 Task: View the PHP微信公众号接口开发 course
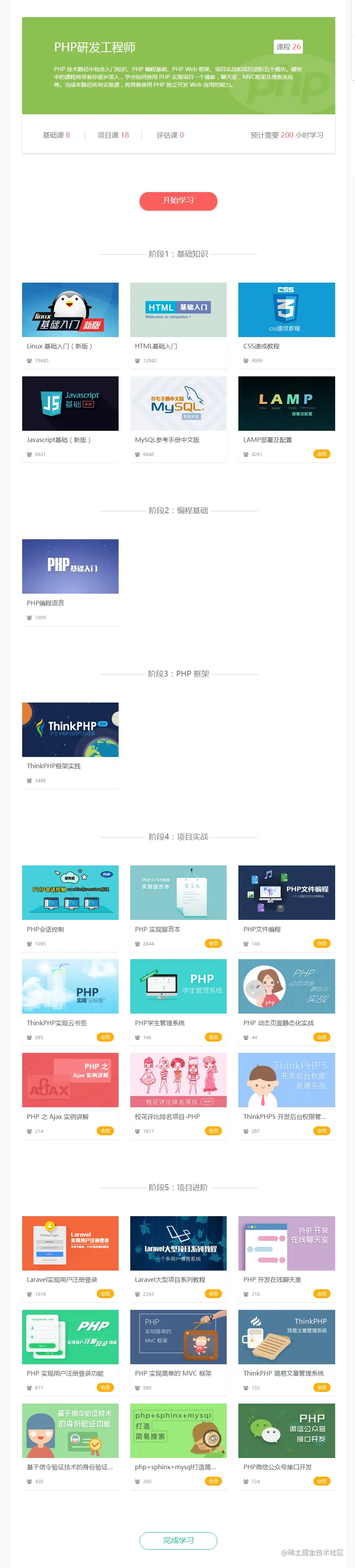click(x=286, y=1431)
